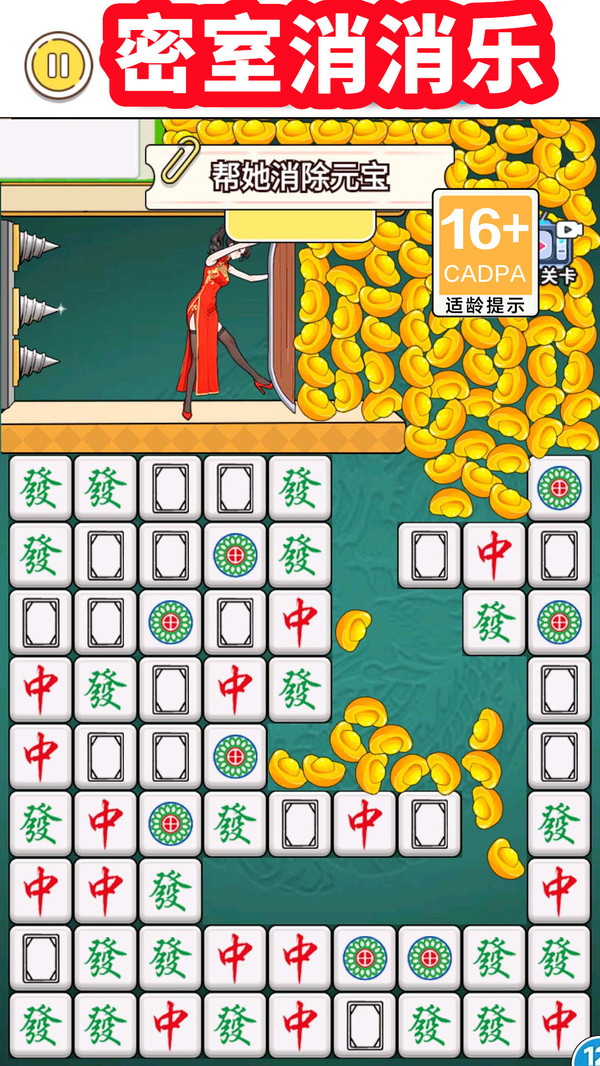Tap the 关卡 video reward button
The width and height of the screenshot is (600, 1066).
click(x=556, y=255)
